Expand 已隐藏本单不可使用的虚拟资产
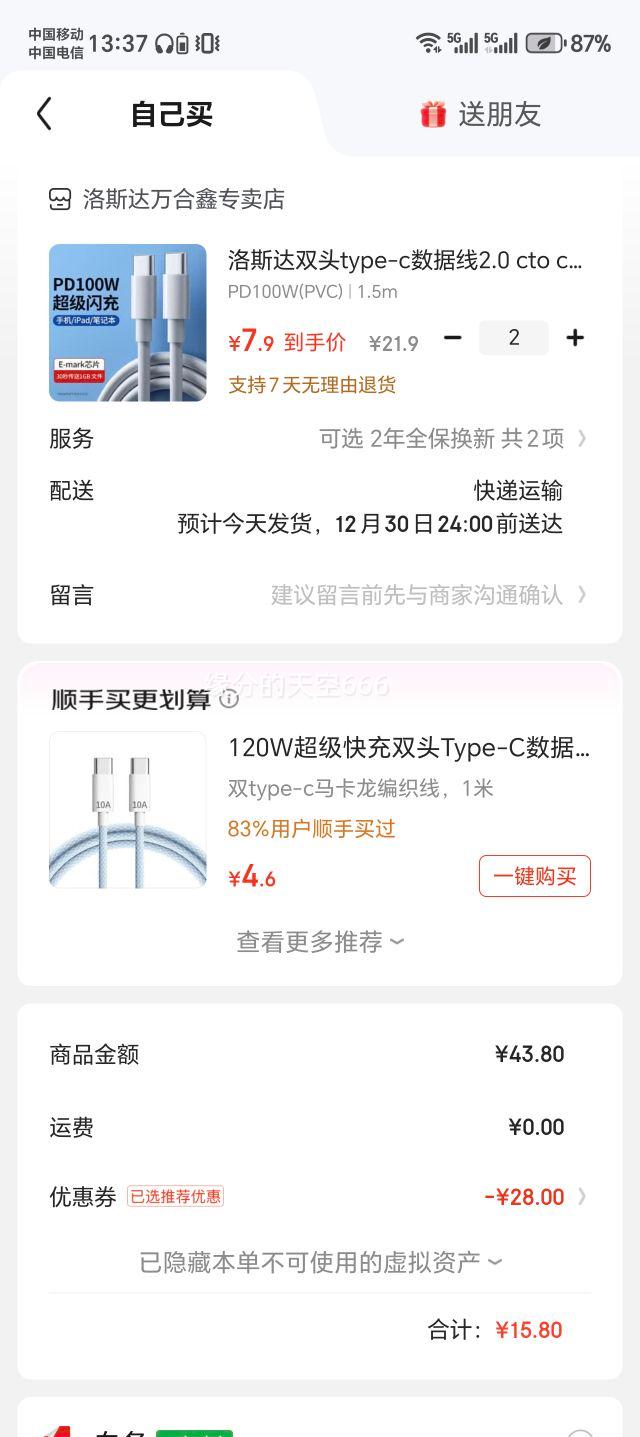Screen dimensions: 640x1437 click(x=320, y=1262)
